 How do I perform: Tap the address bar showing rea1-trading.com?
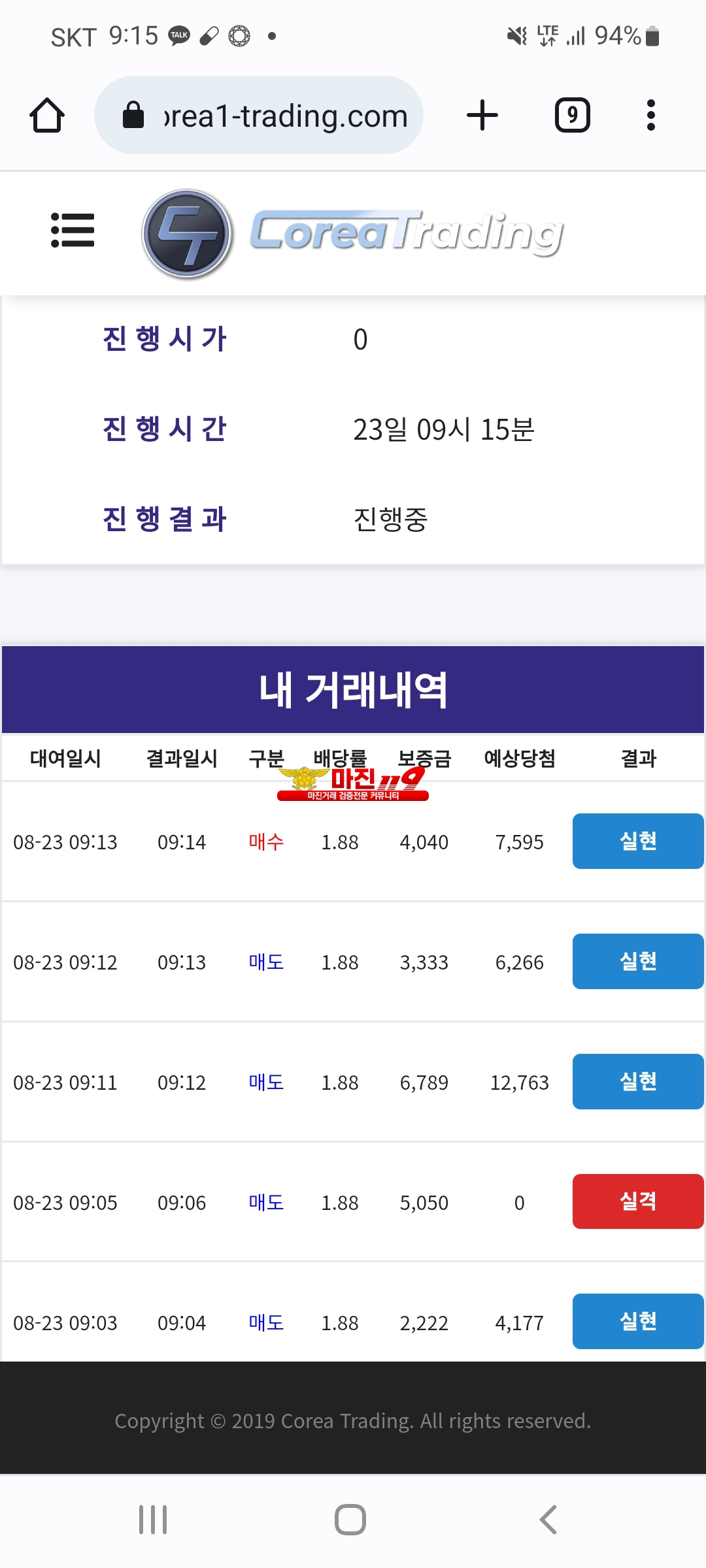point(259,116)
